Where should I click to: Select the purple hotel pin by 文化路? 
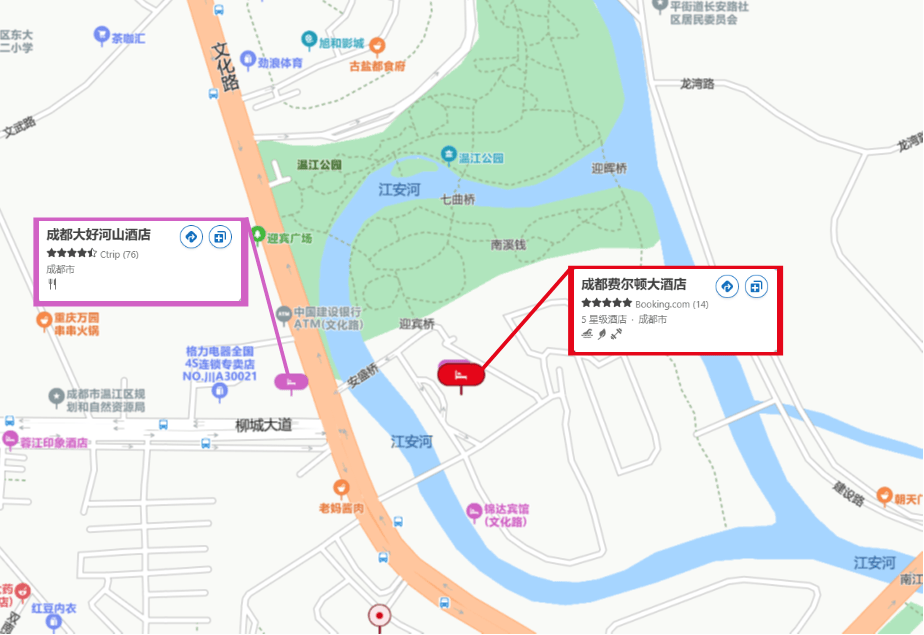click(x=292, y=381)
